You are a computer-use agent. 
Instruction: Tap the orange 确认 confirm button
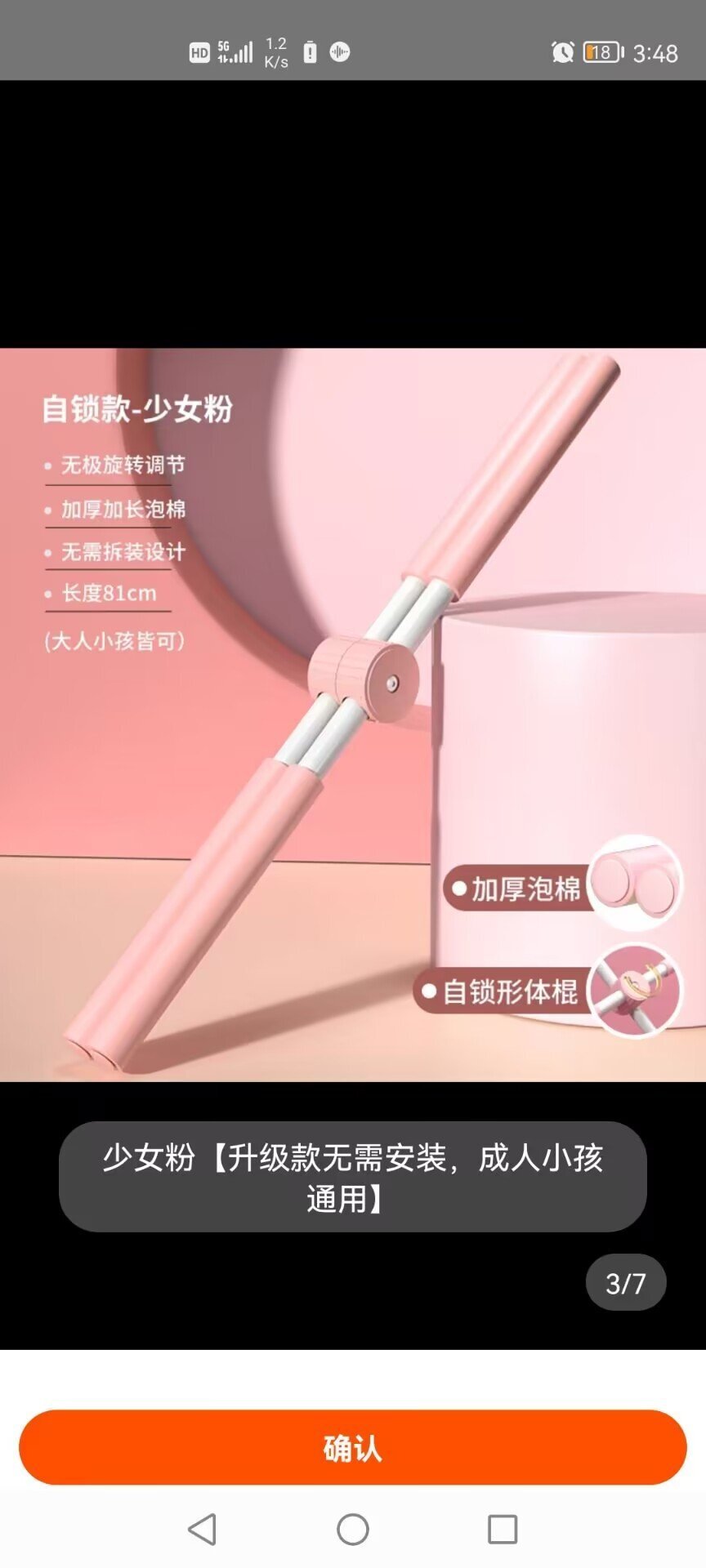(352, 1447)
